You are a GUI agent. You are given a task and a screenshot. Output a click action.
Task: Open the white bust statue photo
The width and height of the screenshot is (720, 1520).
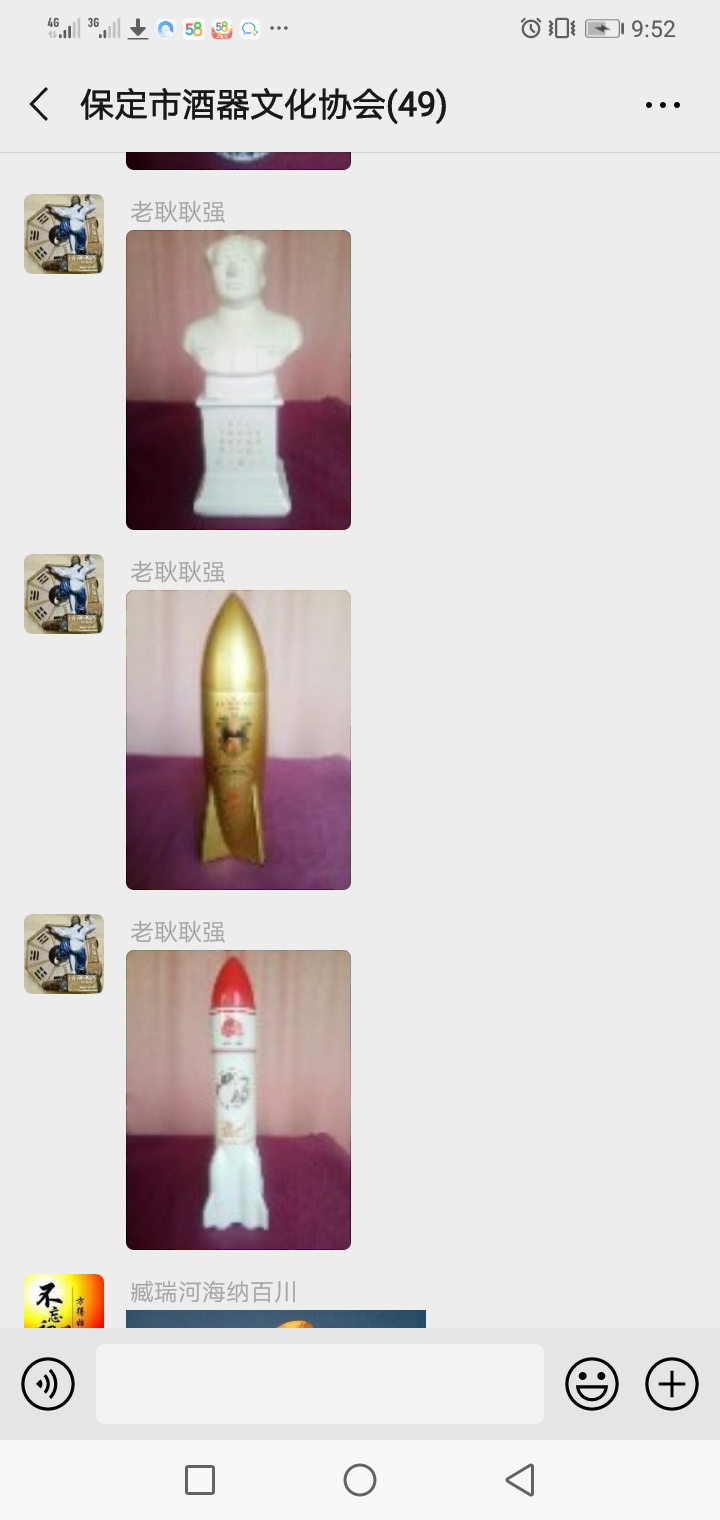238,380
